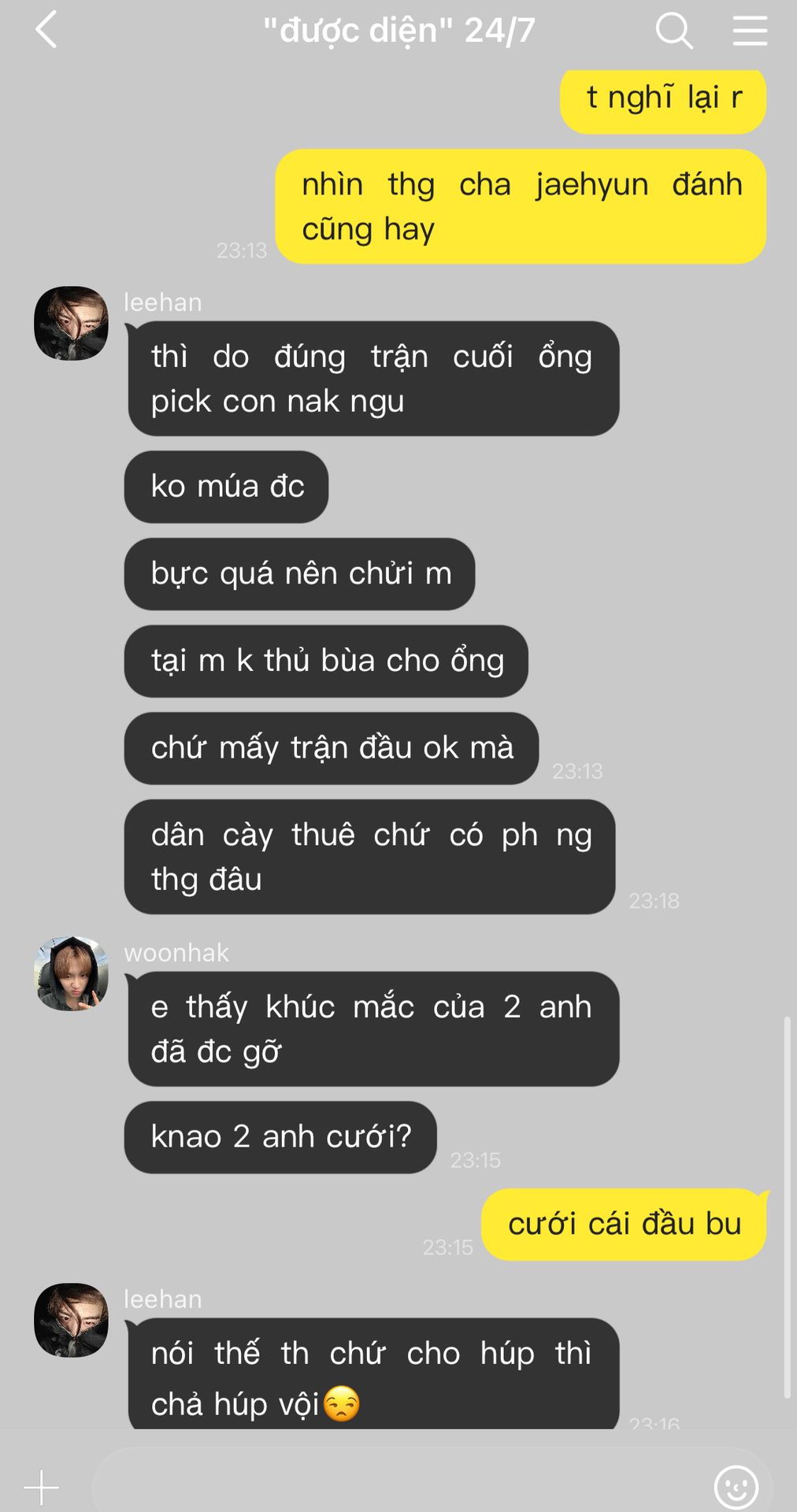Focus the message input field
This screenshot has width=797, height=1512.
coord(394,1485)
